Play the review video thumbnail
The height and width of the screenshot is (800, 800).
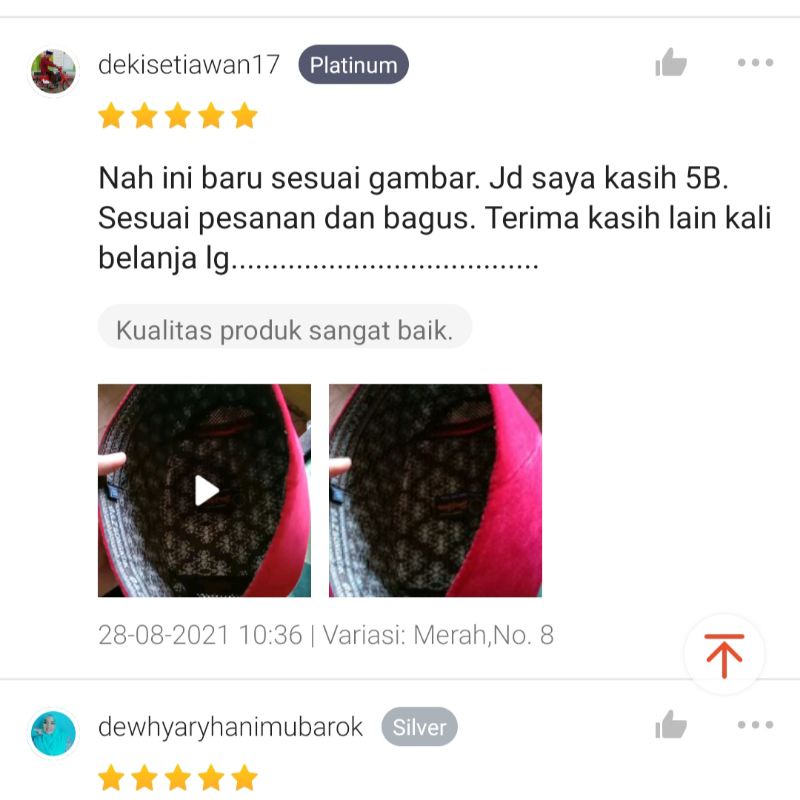pyautogui.click(x=205, y=490)
